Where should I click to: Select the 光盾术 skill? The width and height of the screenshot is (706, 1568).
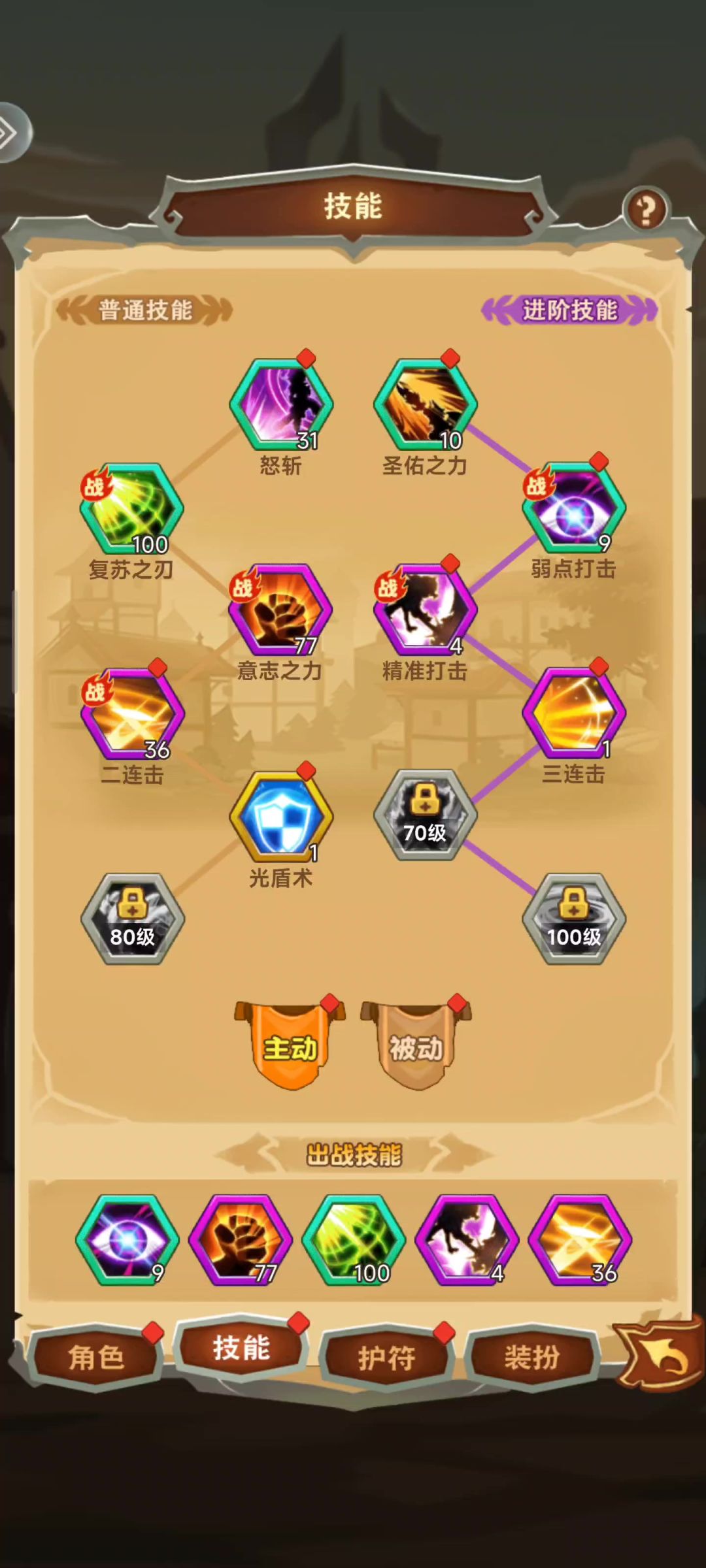(x=281, y=815)
